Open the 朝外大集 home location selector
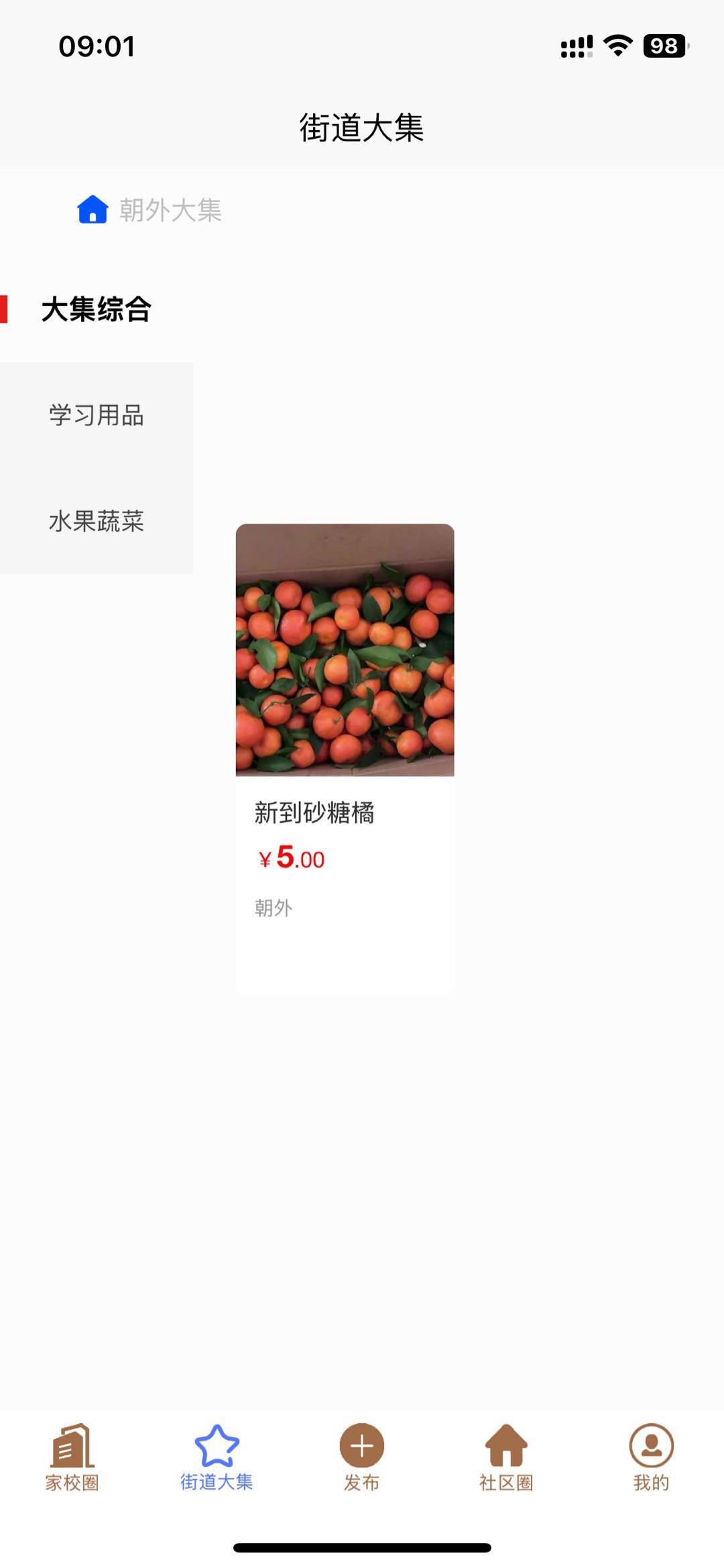724x1568 pixels. 149,210
